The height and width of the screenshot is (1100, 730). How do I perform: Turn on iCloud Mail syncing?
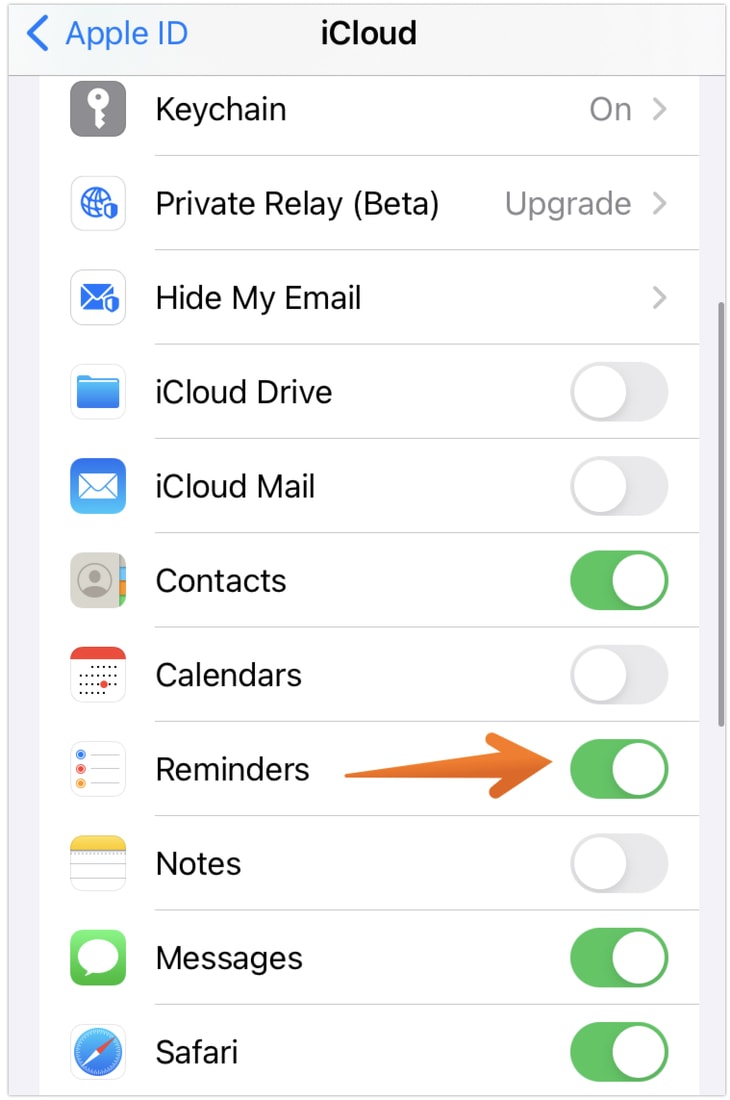618,486
